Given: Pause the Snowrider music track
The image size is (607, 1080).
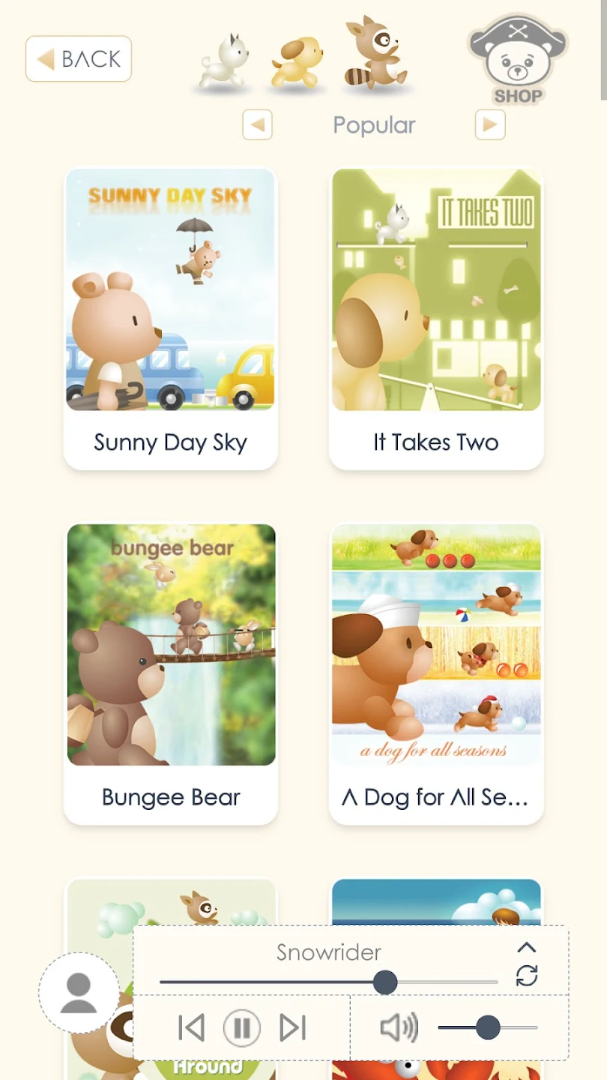Looking at the screenshot, I should 242,1027.
